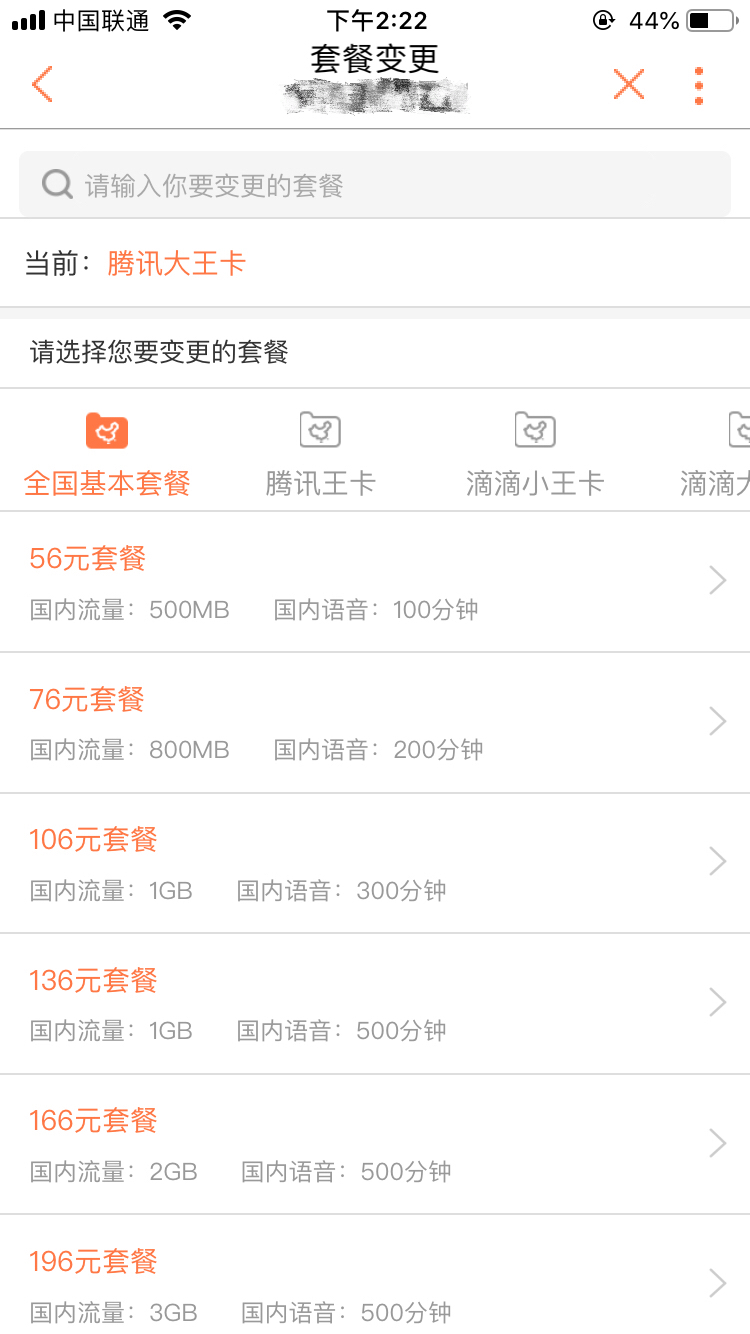The height and width of the screenshot is (1334, 750).
Task: Open the 196元套餐 row
Action: pyautogui.click(x=375, y=1275)
